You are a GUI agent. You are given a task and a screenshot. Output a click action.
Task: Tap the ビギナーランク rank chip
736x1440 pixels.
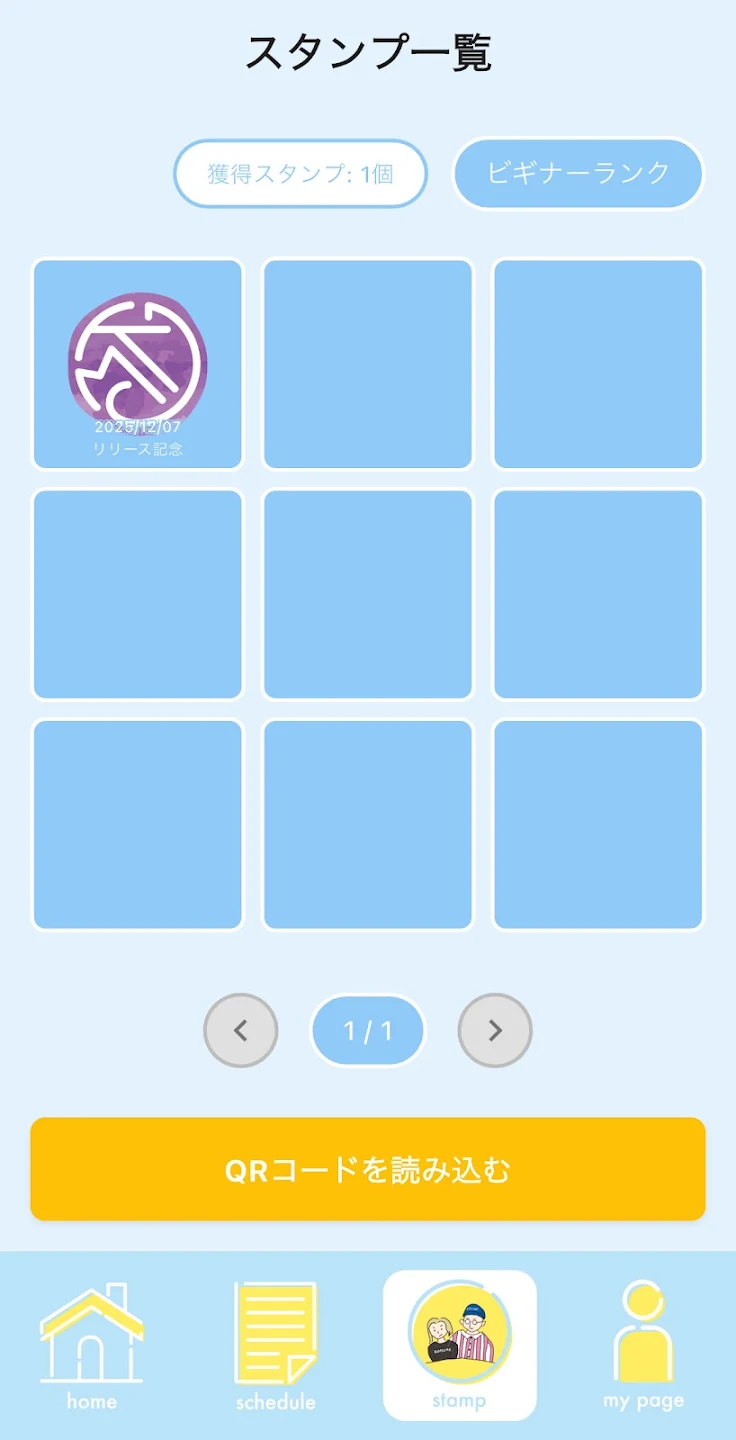(578, 173)
